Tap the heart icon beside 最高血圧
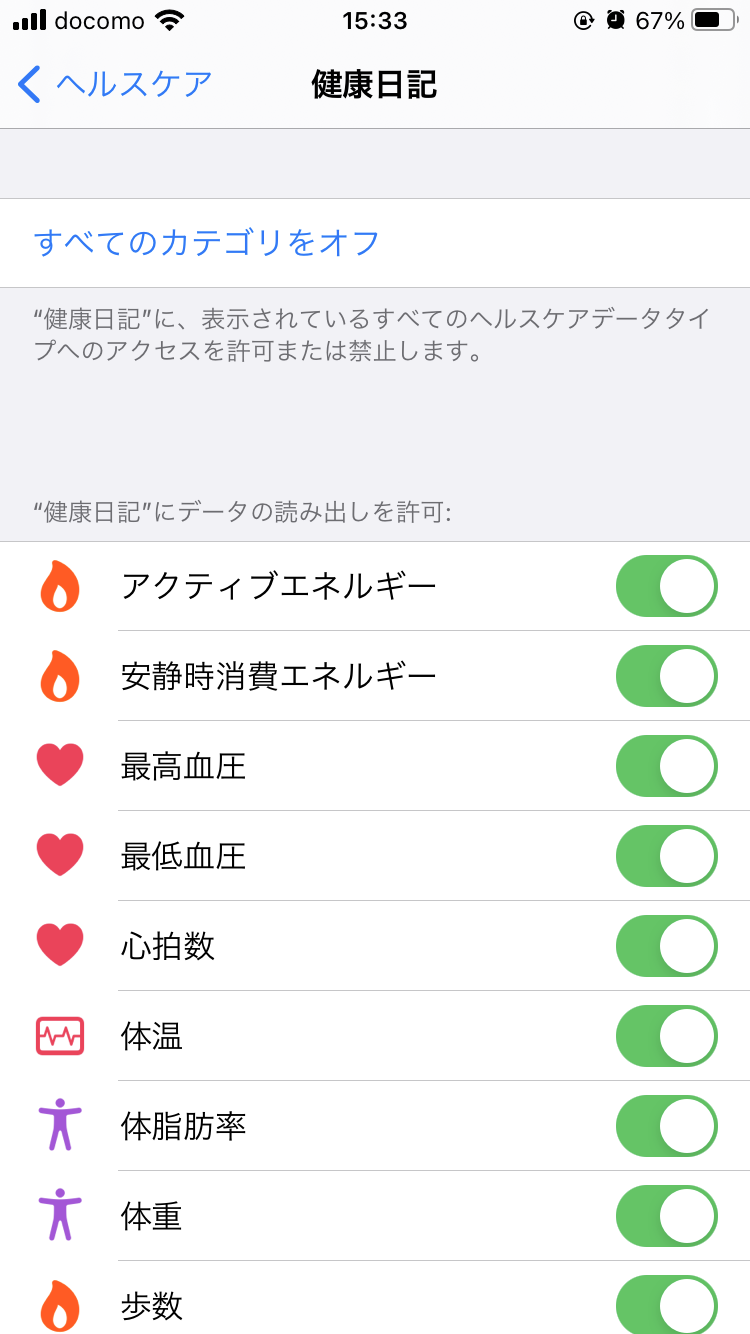 point(60,766)
